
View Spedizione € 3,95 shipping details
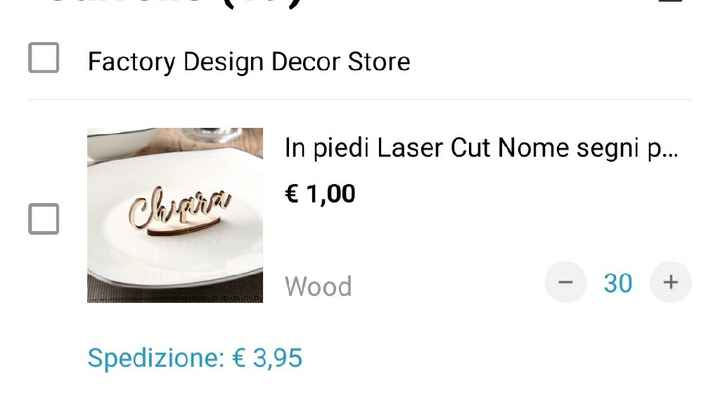pyautogui.click(x=195, y=358)
